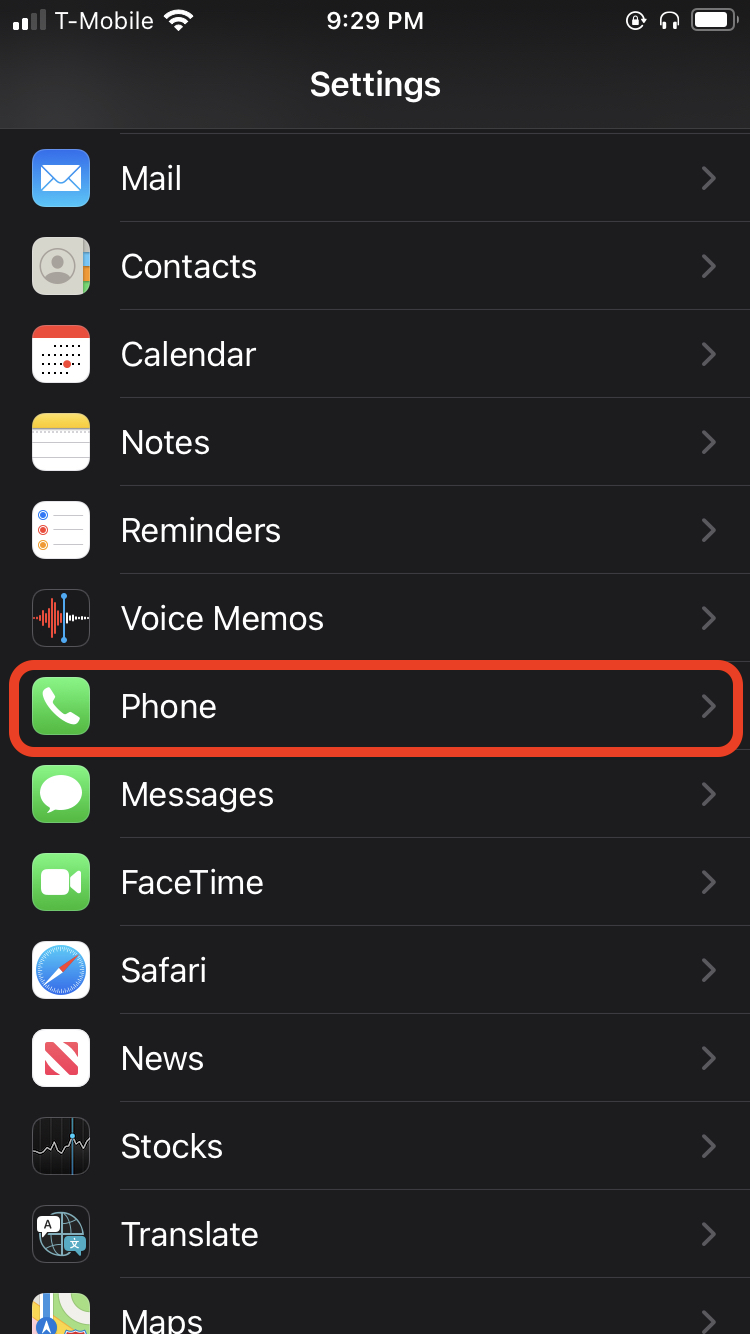Select the News app icon

(60, 1058)
